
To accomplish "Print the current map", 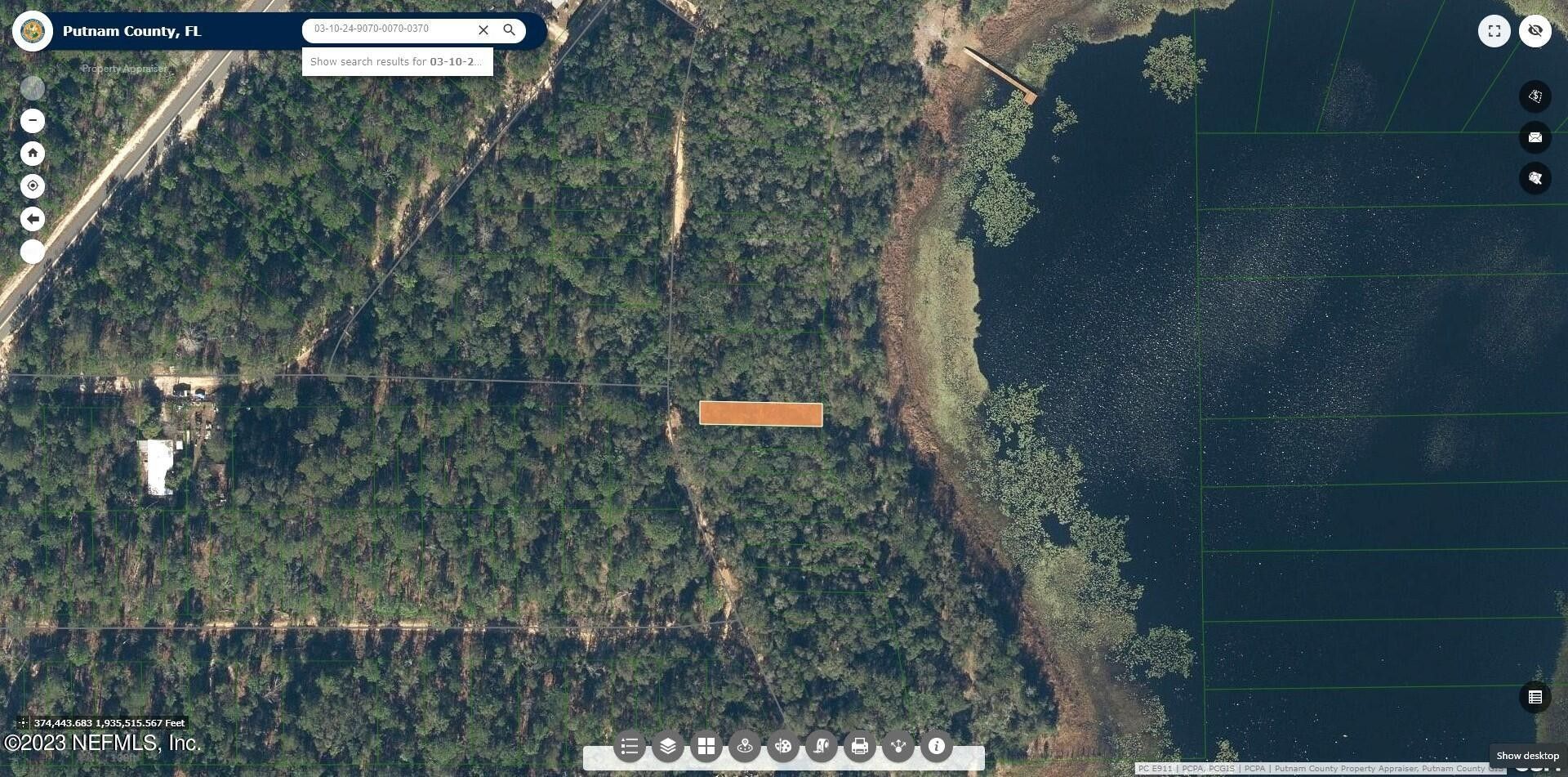I will [860, 746].
